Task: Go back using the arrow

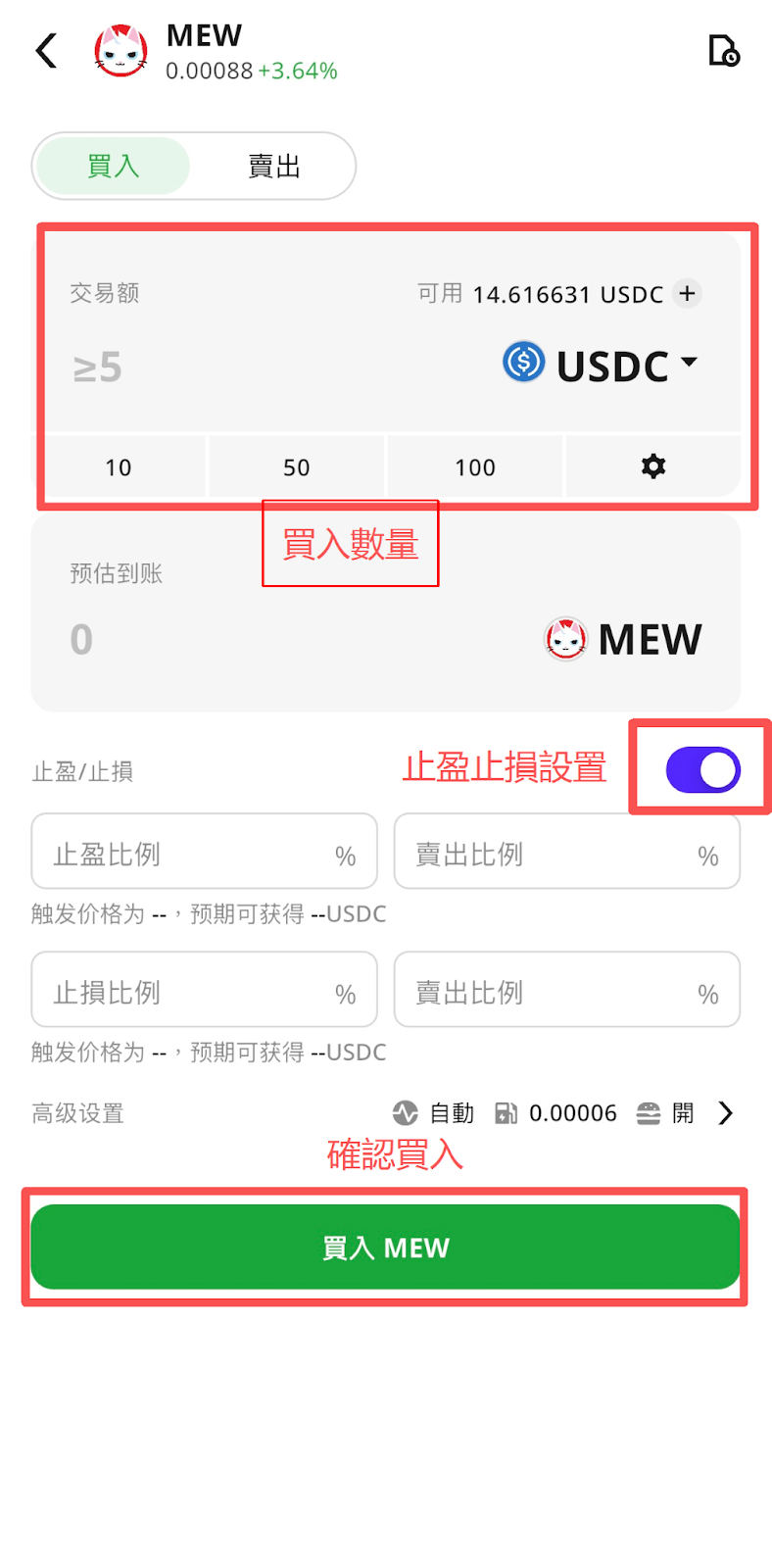Action: click(x=46, y=51)
